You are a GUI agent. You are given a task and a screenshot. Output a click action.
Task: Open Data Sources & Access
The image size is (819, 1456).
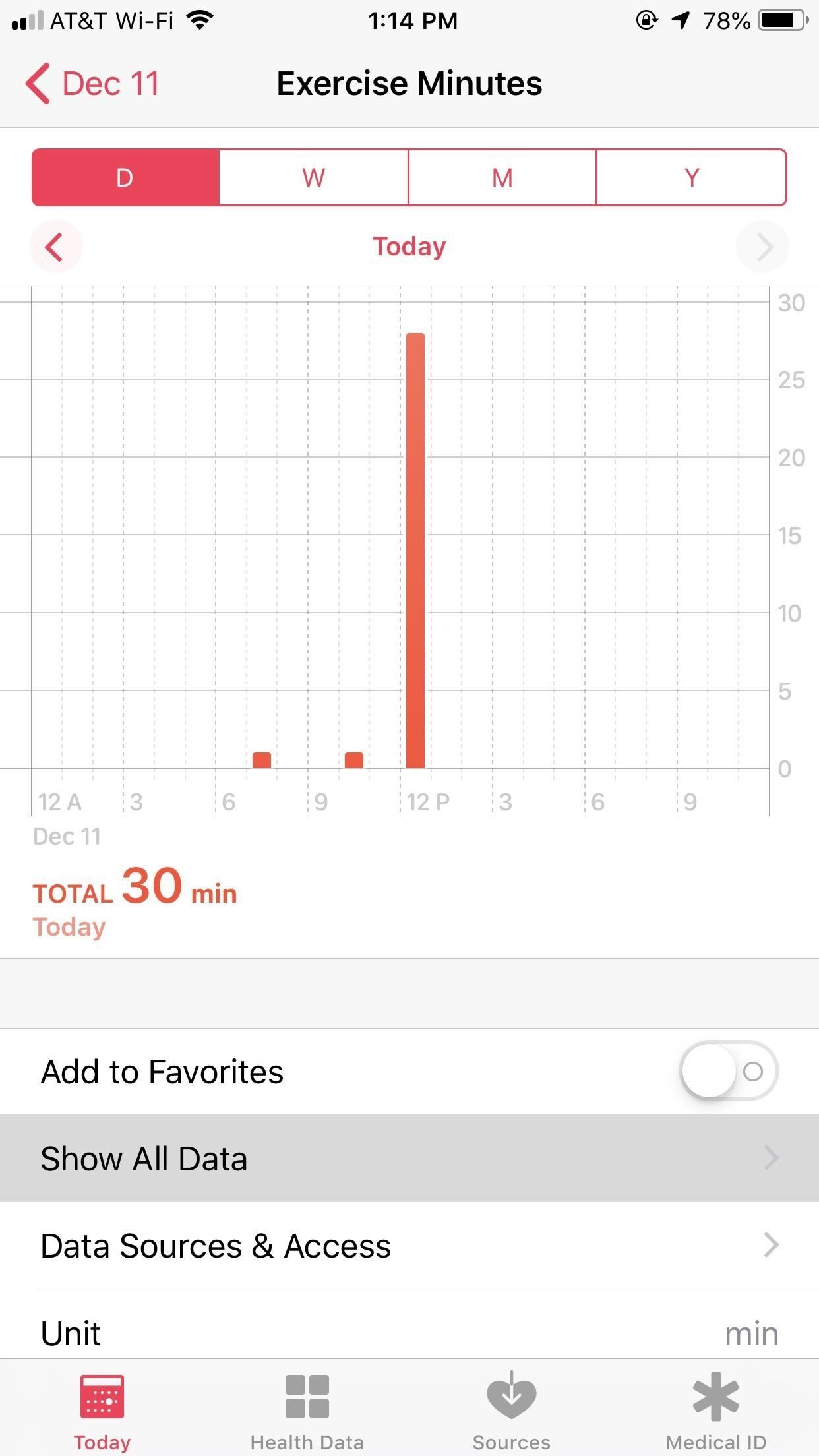tap(409, 1246)
